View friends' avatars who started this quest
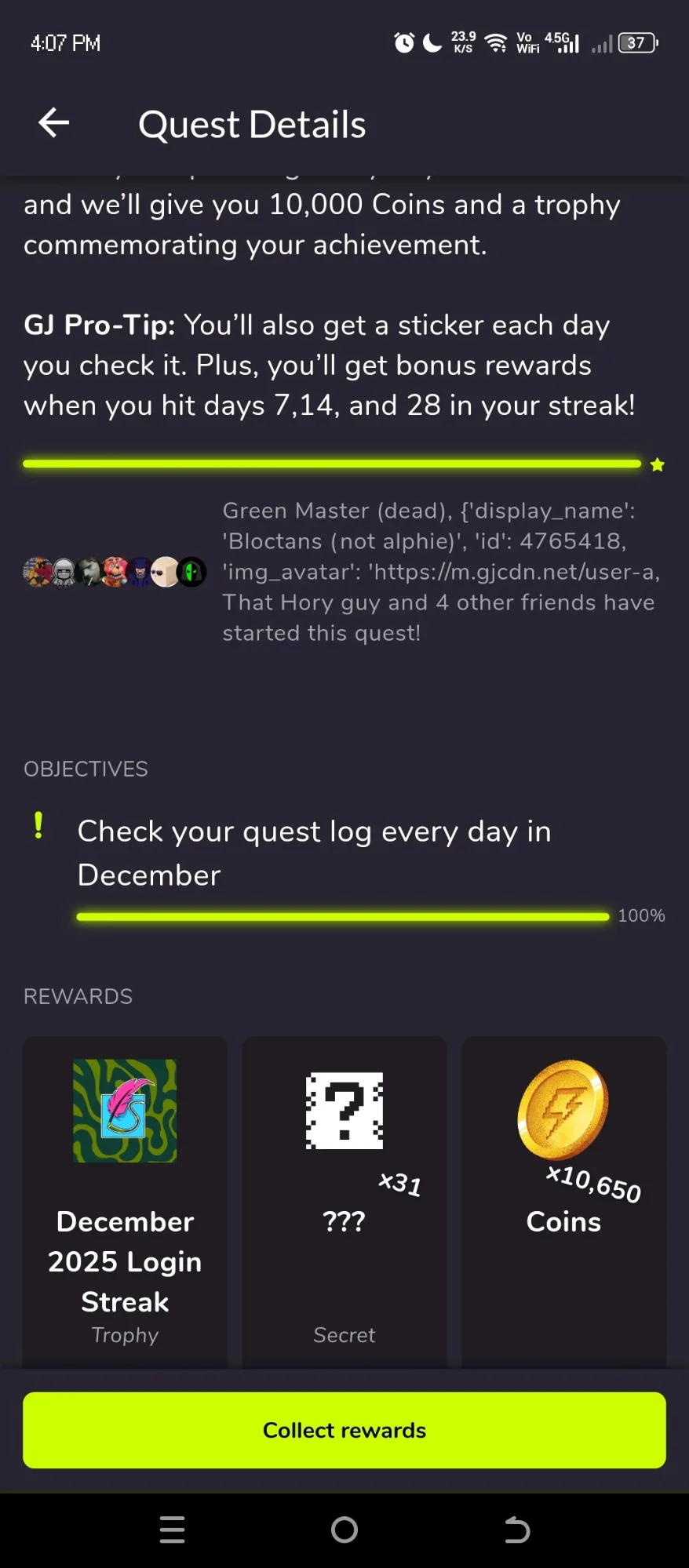Viewport: 689px width, 1568px height. point(115,572)
